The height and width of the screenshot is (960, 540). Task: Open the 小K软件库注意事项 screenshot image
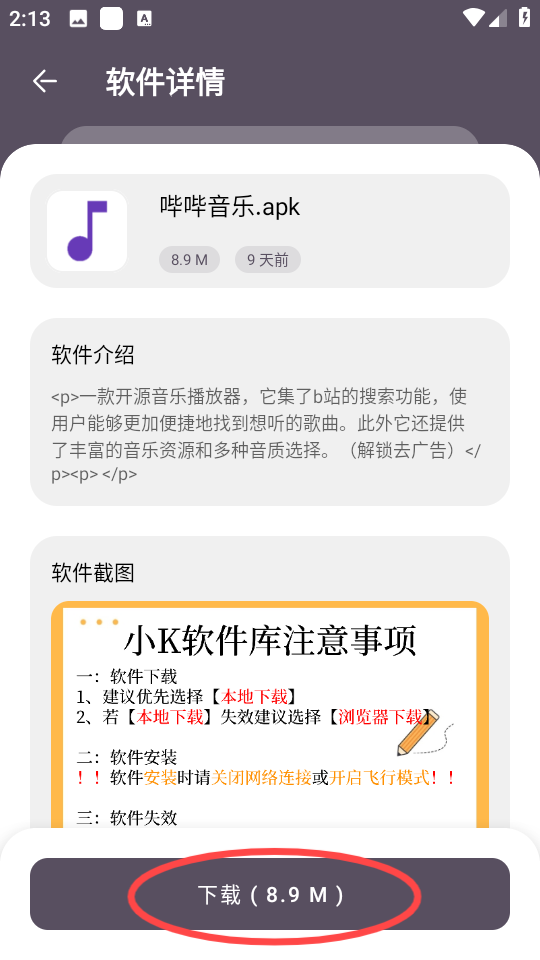click(270, 715)
